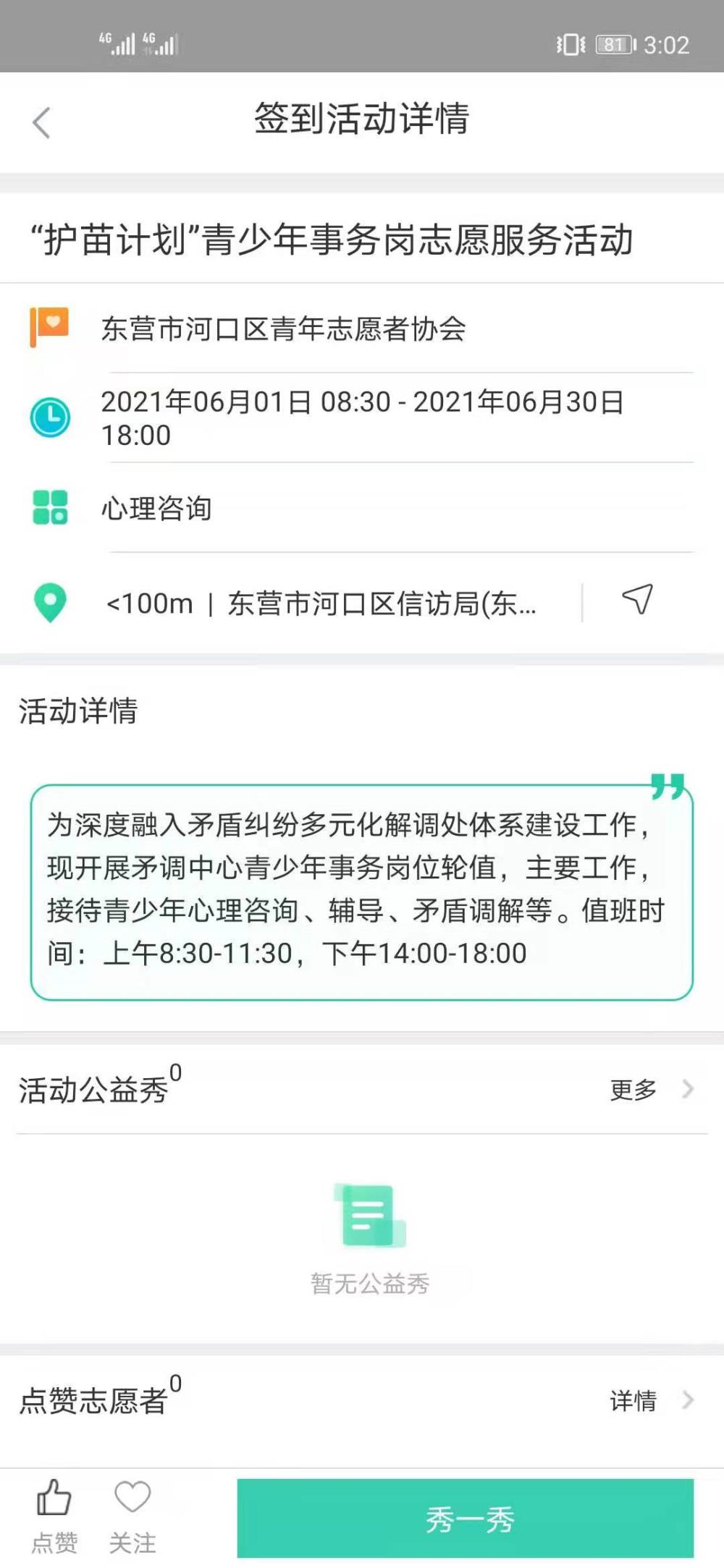Go back from the 签到活动详情 page
The width and height of the screenshot is (724, 1568).
pyautogui.click(x=41, y=122)
